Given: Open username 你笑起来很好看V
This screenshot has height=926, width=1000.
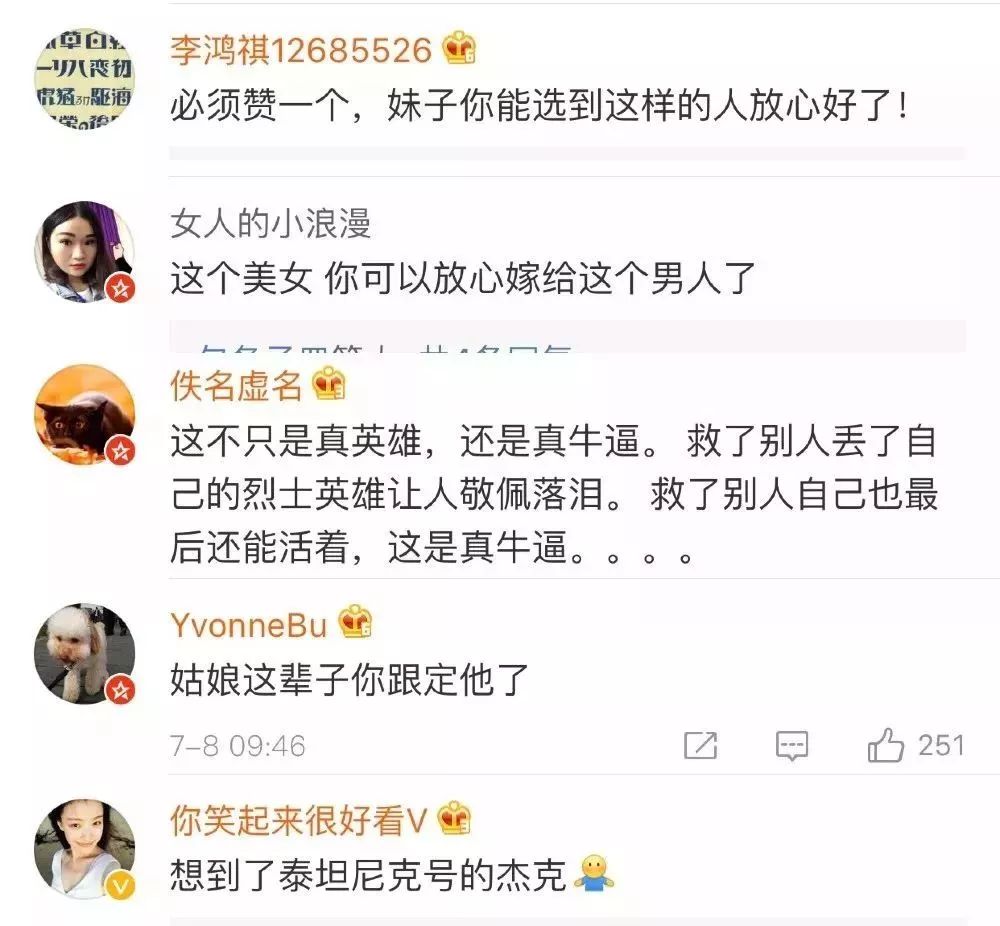Looking at the screenshot, I should point(298,821).
